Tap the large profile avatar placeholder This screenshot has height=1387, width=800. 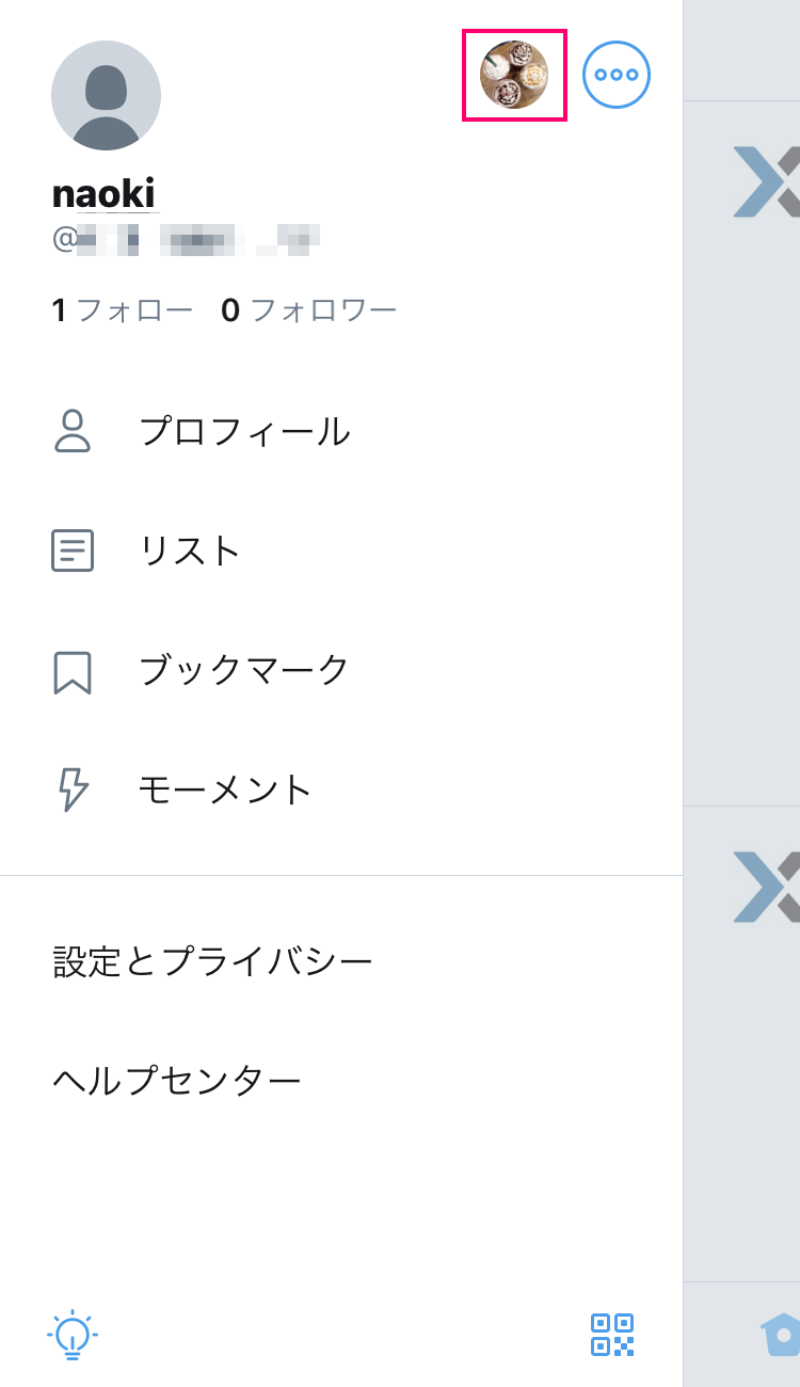click(x=106, y=94)
